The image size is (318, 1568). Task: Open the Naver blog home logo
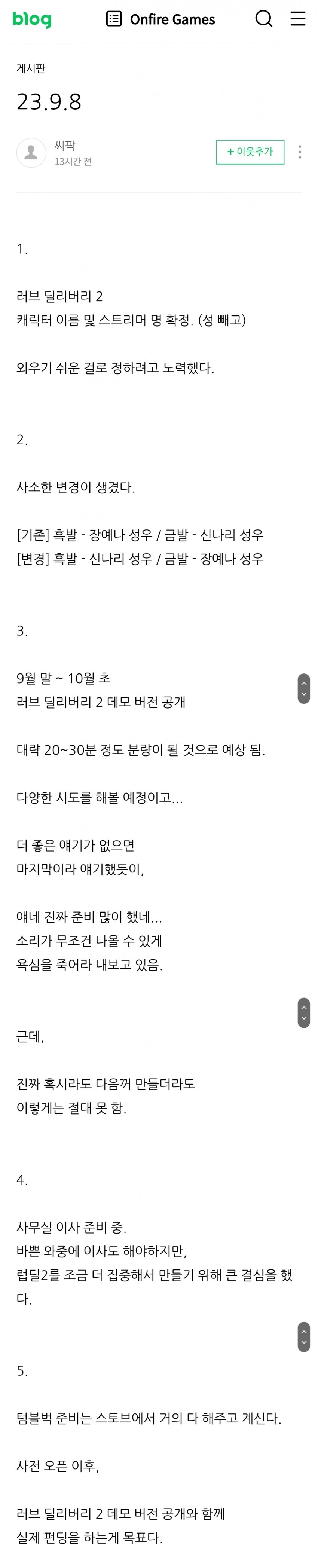point(32,19)
